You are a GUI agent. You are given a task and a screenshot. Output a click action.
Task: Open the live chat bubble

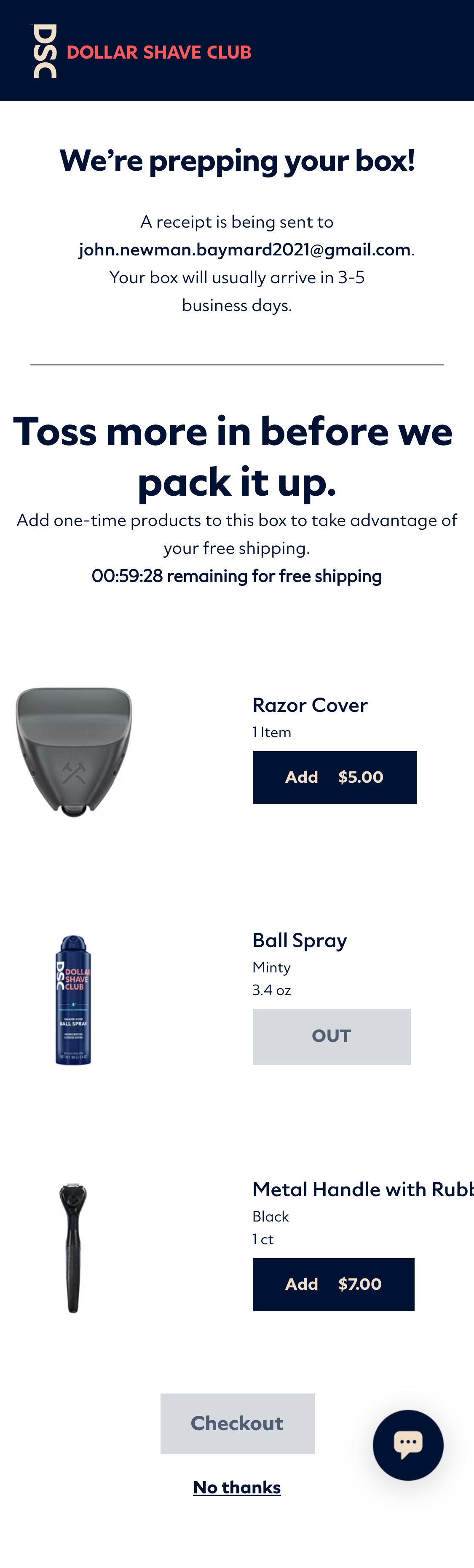click(408, 1444)
